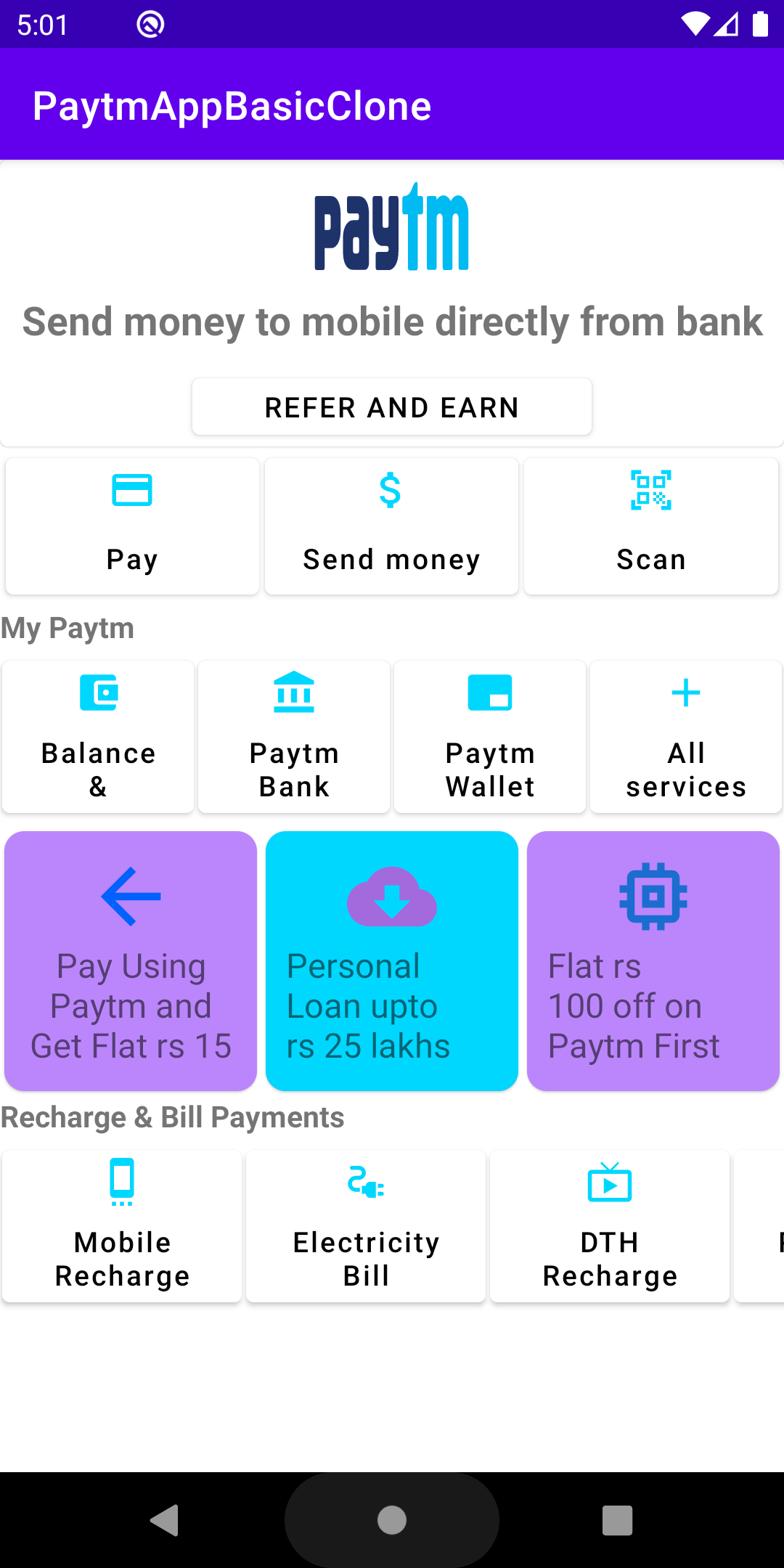Tap the plus icon for All services
This screenshot has width=784, height=1568.
tap(686, 692)
